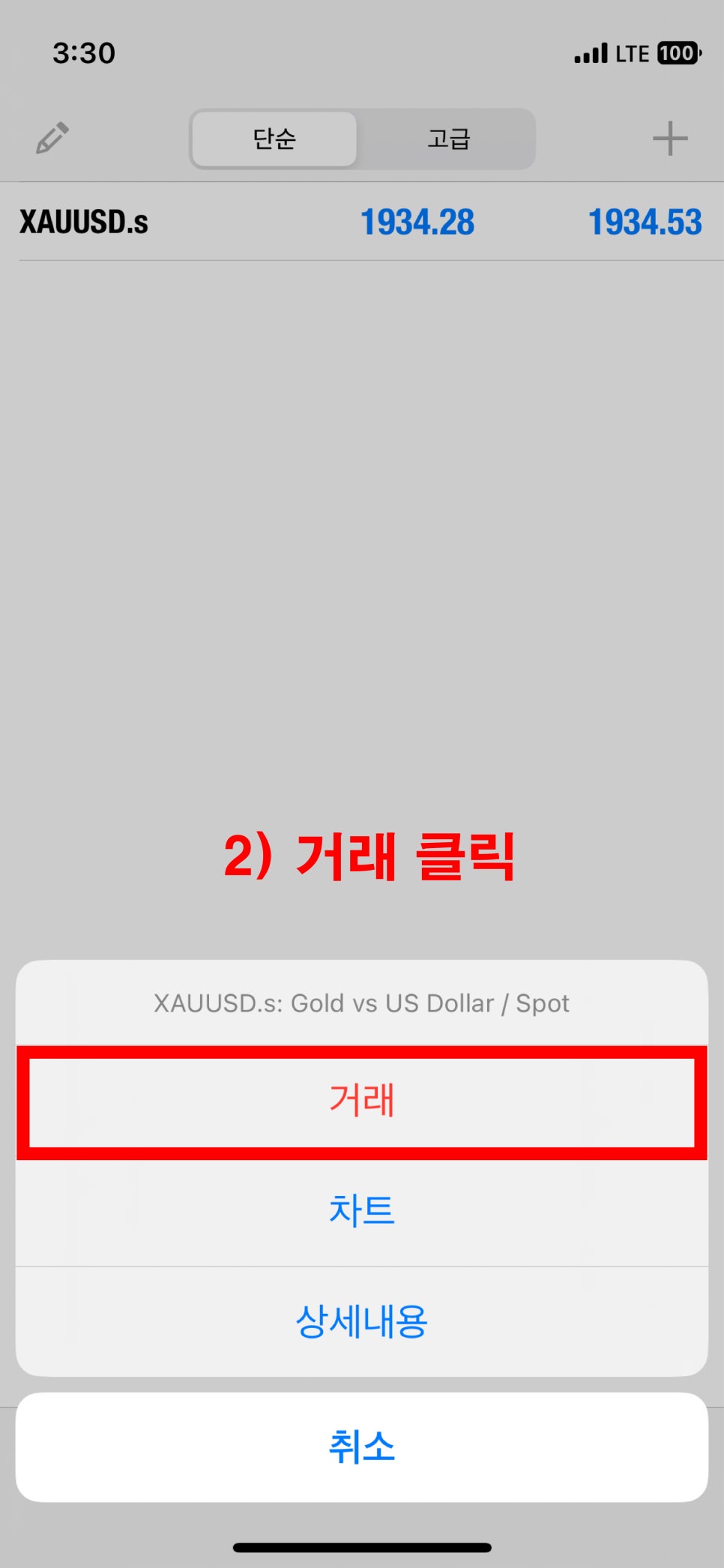
Task: Switch to the 고급 view mode
Action: (x=448, y=139)
